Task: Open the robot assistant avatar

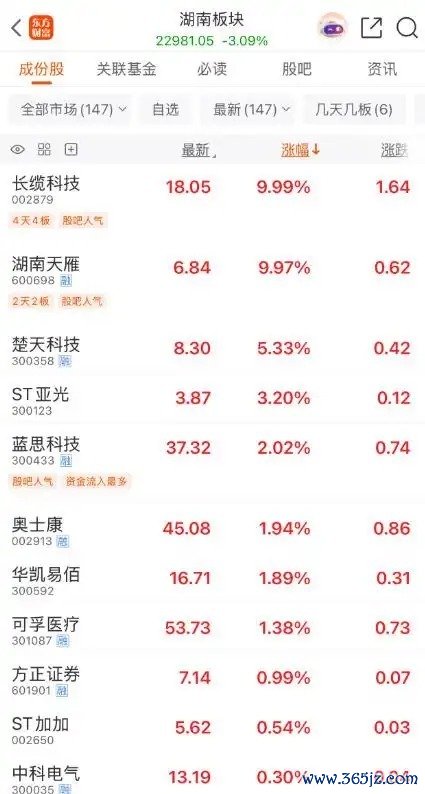Action: click(332, 27)
